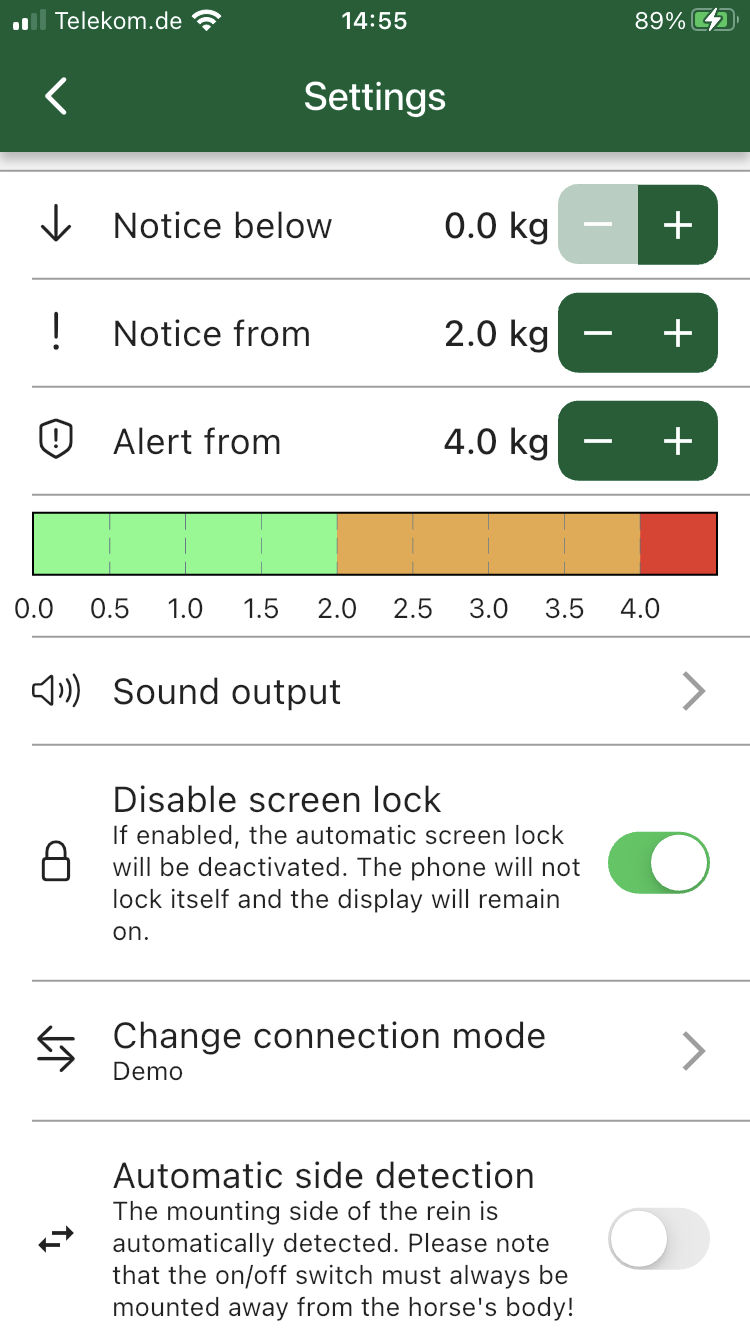Screen dimensions: 750x1334
Task: Click the exclamation mark icon beside Notice from
Action: point(56,333)
